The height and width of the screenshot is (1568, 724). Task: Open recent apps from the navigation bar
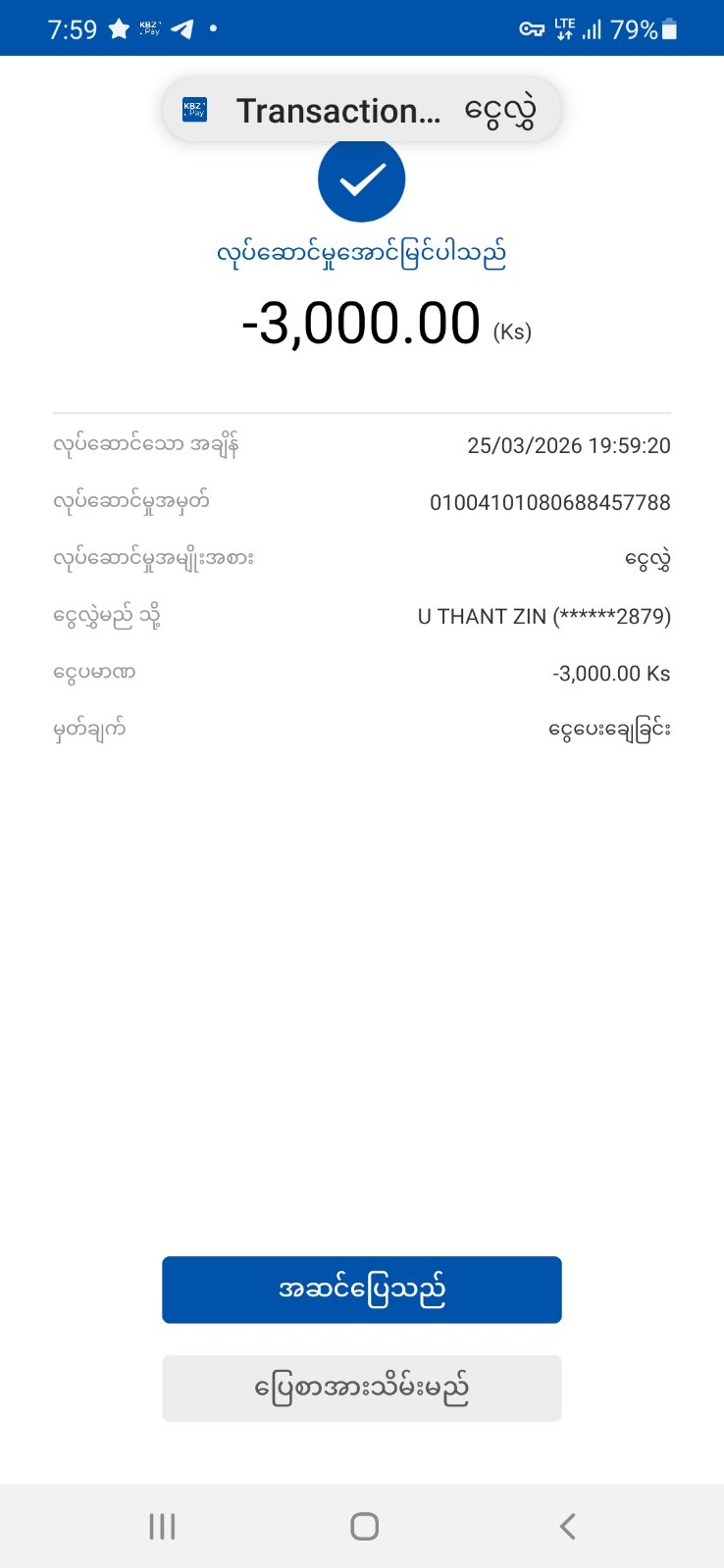162,1526
